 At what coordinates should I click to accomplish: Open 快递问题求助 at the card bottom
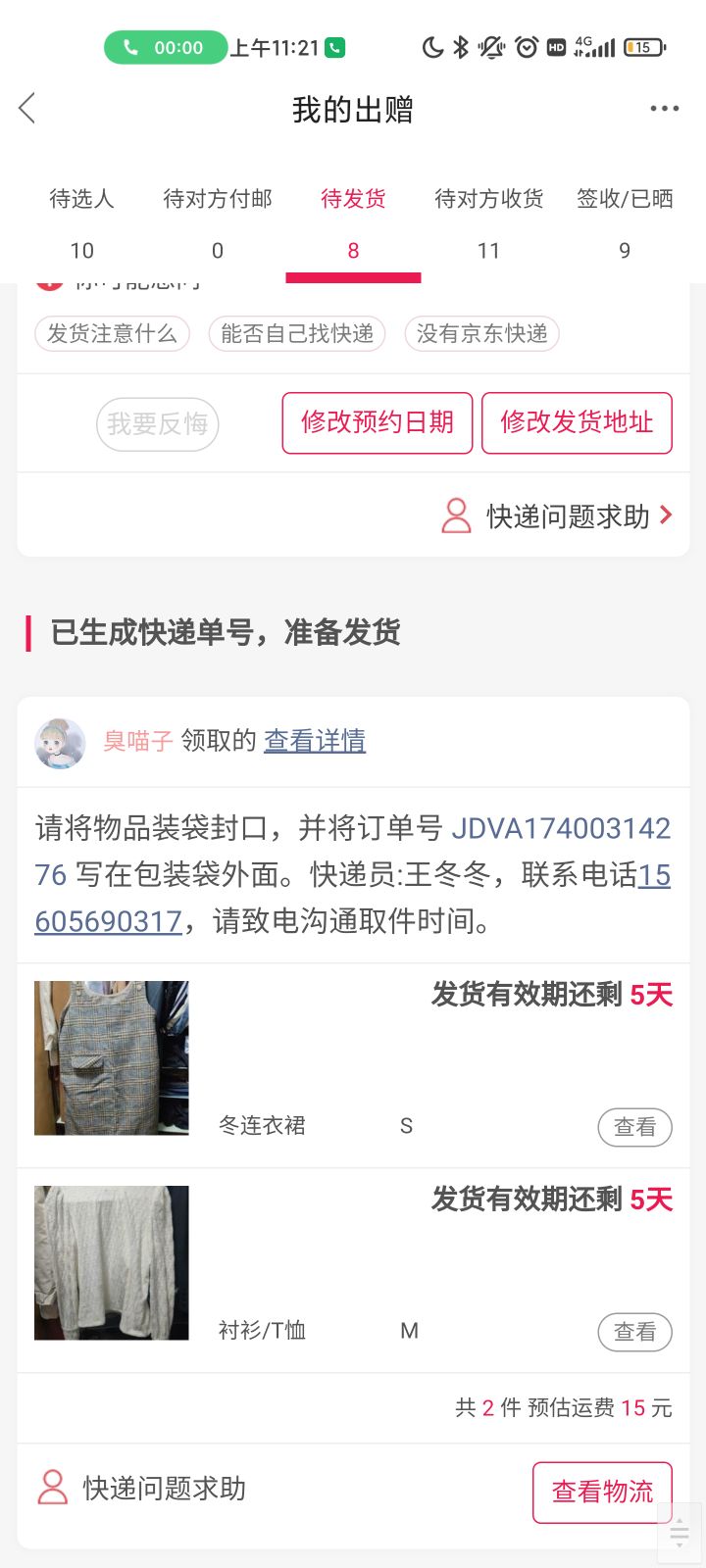pos(142,1488)
